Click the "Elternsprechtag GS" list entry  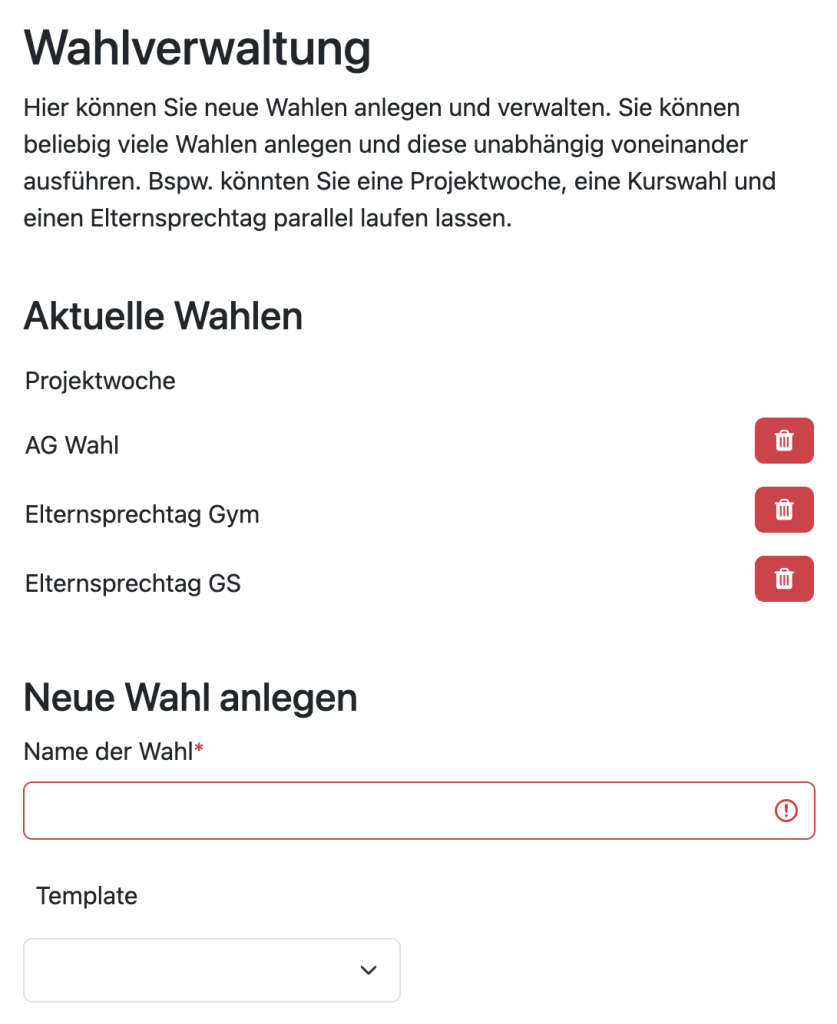coord(131,582)
